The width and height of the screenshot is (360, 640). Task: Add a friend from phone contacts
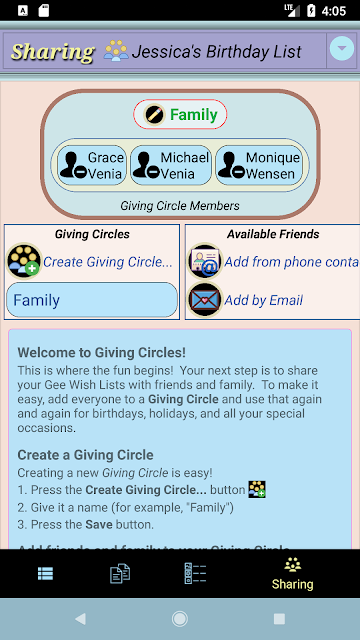click(x=273, y=262)
